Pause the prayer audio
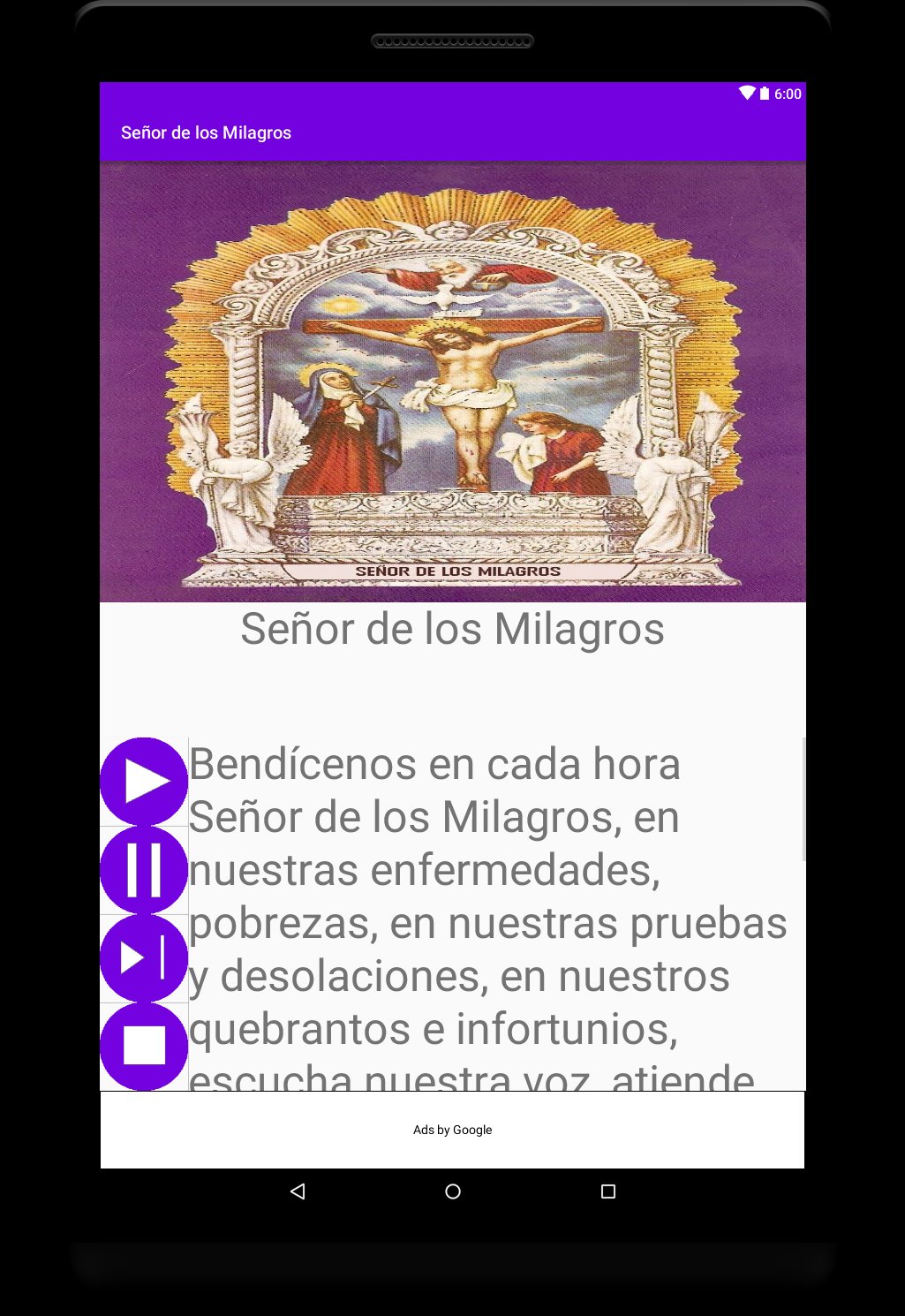This screenshot has width=905, height=1316. tap(144, 870)
